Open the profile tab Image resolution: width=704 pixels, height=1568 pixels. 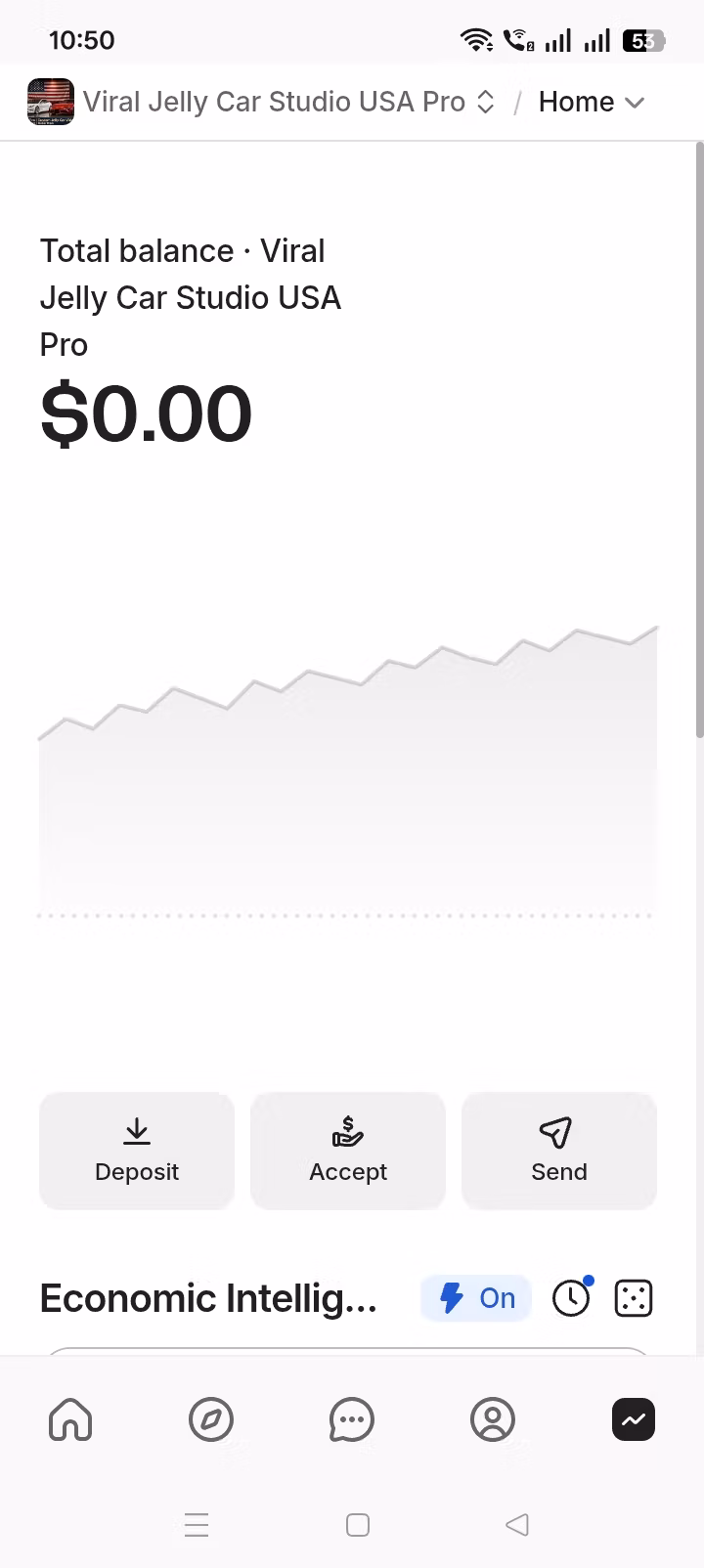(493, 1419)
